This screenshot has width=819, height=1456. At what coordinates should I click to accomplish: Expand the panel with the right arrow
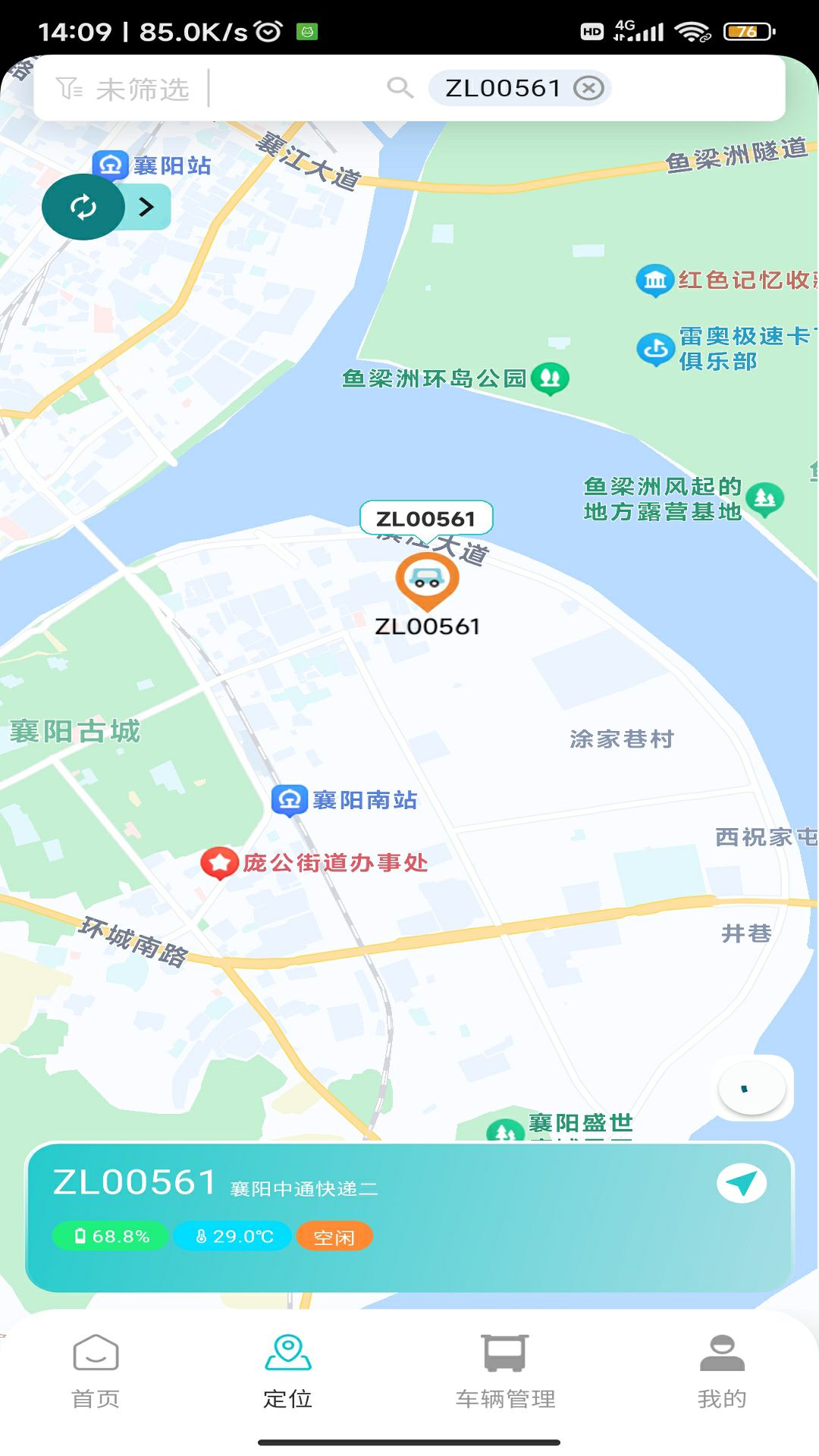click(x=147, y=207)
